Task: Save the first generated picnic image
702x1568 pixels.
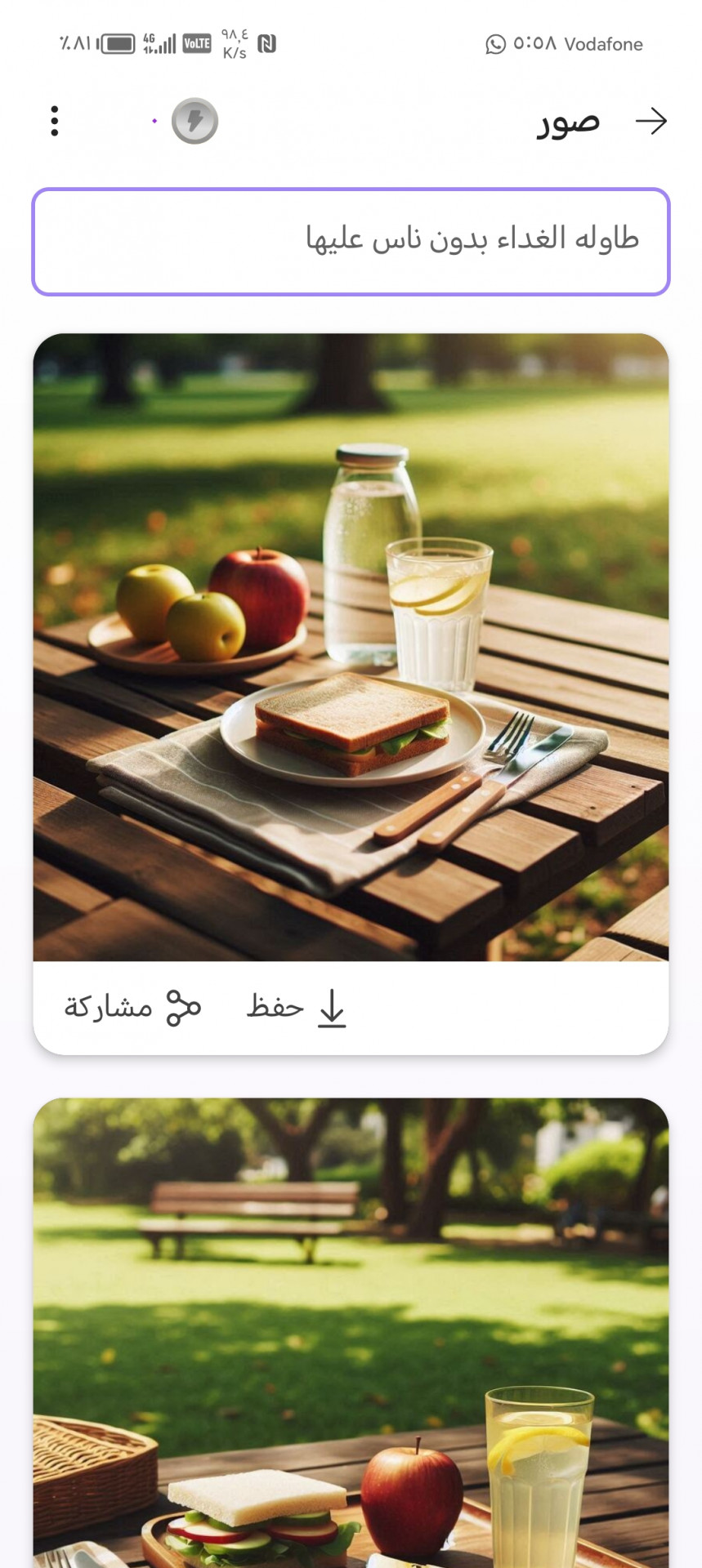Action: [x=297, y=1007]
